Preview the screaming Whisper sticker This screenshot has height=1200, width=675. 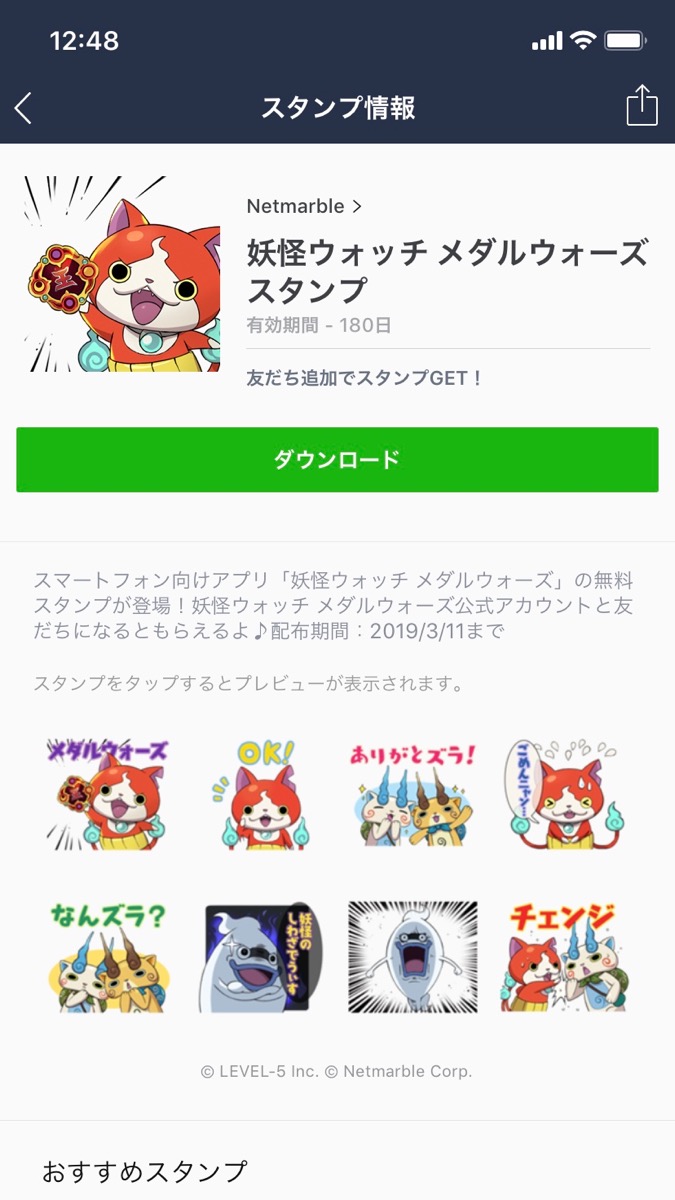[412, 957]
